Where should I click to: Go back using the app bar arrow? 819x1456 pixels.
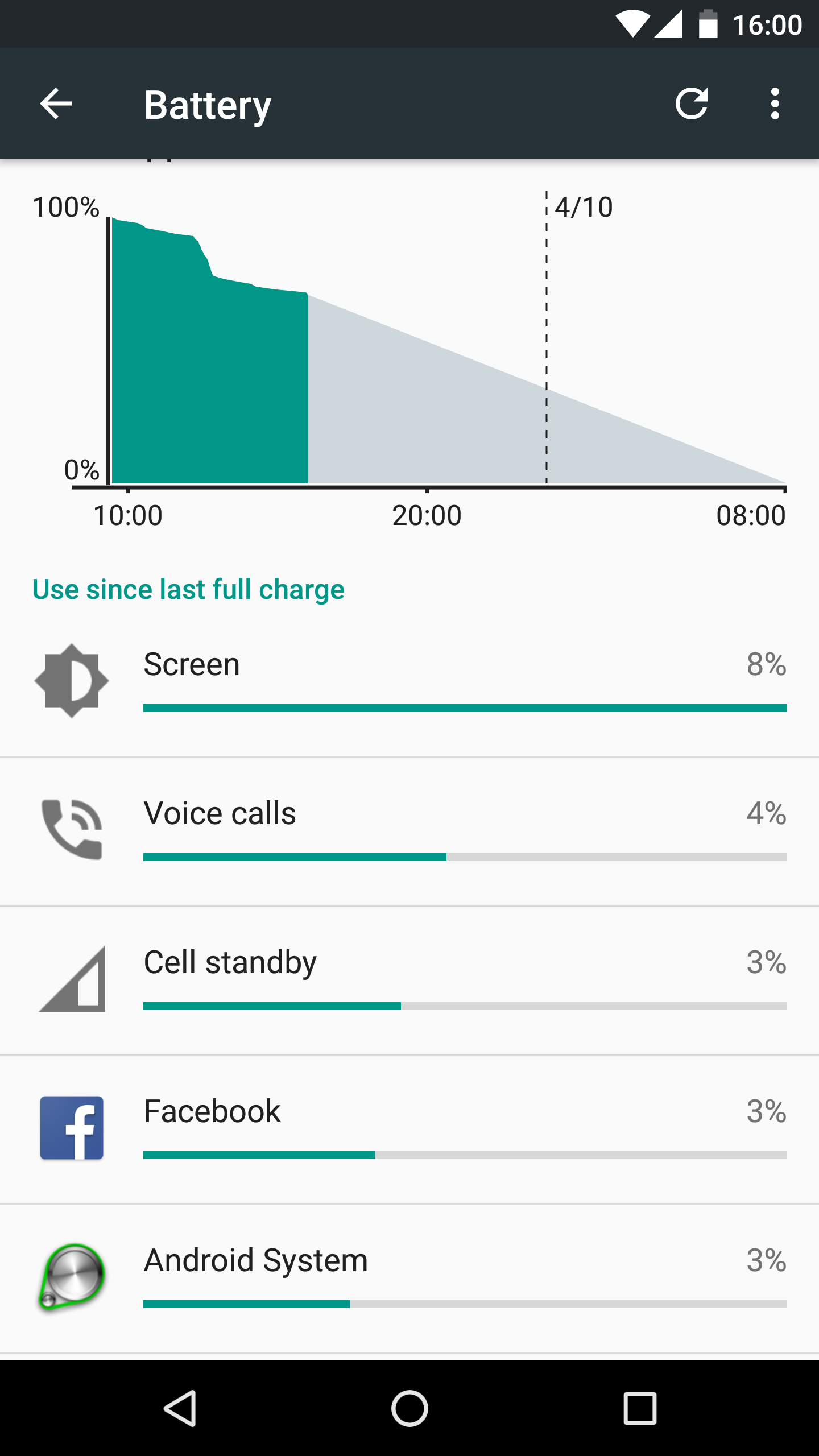click(56, 104)
